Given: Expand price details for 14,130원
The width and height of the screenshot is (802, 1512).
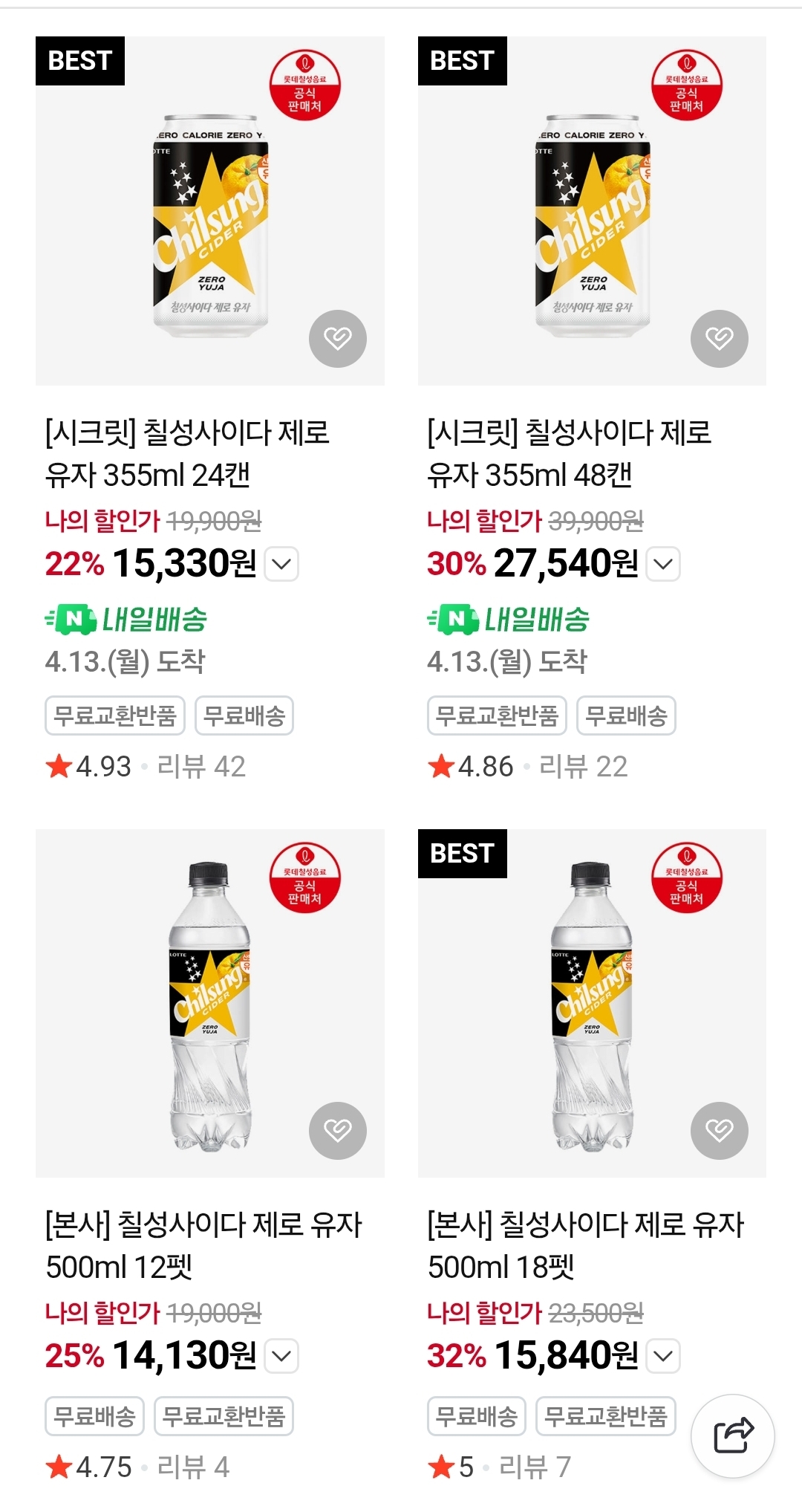Looking at the screenshot, I should (281, 1356).
